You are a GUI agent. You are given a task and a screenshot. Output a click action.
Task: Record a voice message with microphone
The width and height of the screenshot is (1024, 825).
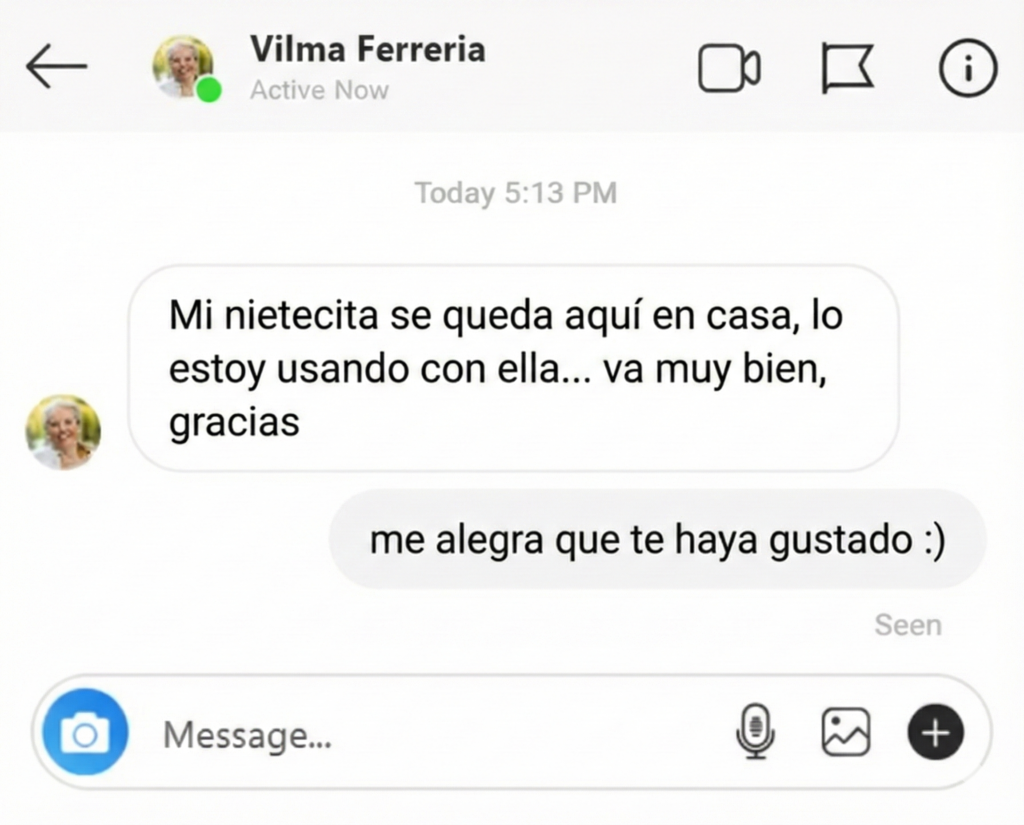pos(755,731)
